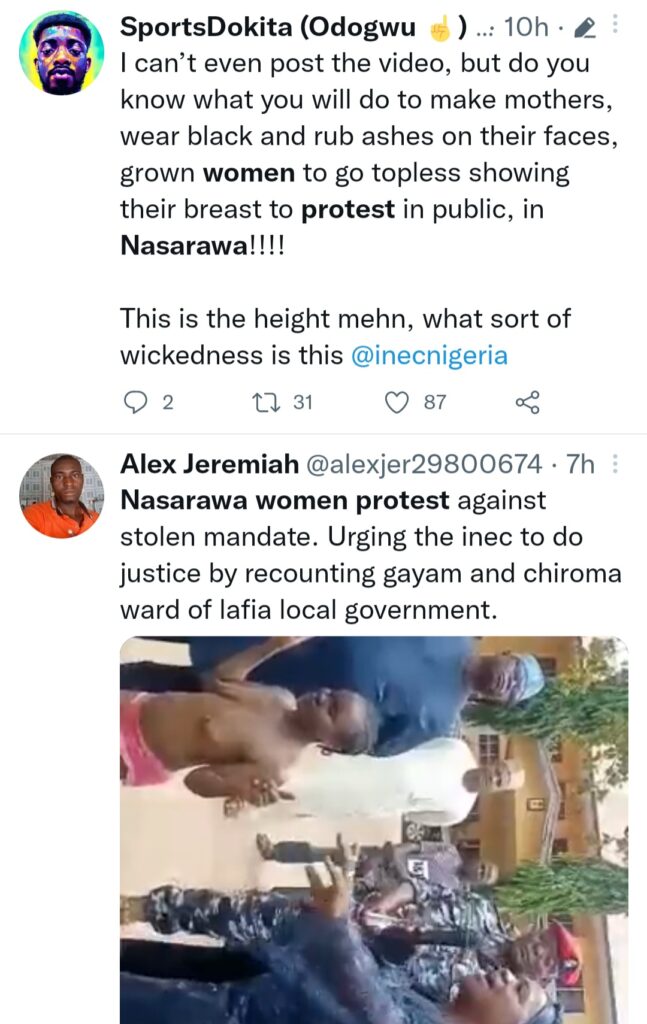Screen dimensions: 647x1024
Task: Open overflow menu on Alex Jeremiah's tweet
Action: [615, 464]
